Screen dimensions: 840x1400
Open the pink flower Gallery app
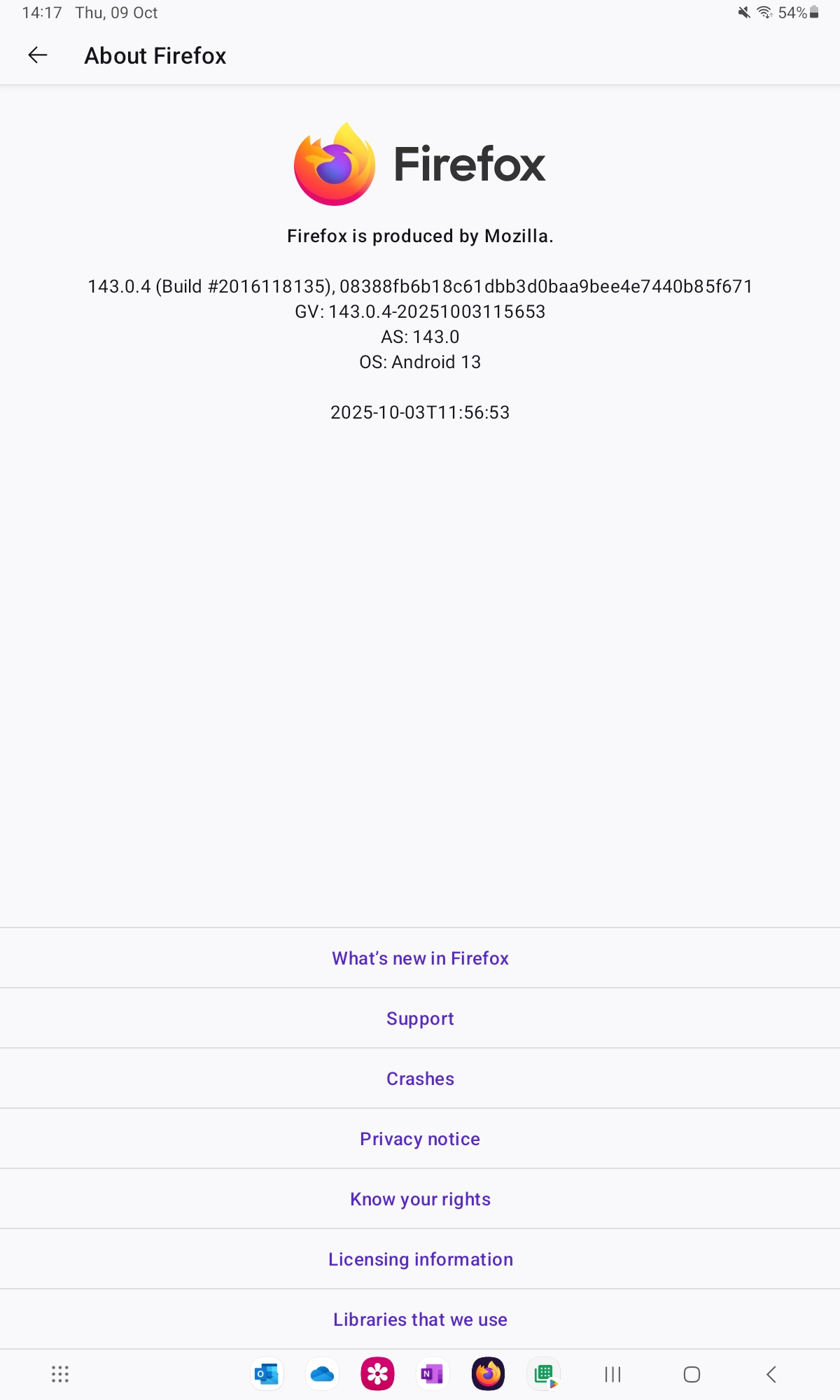coord(377,1374)
